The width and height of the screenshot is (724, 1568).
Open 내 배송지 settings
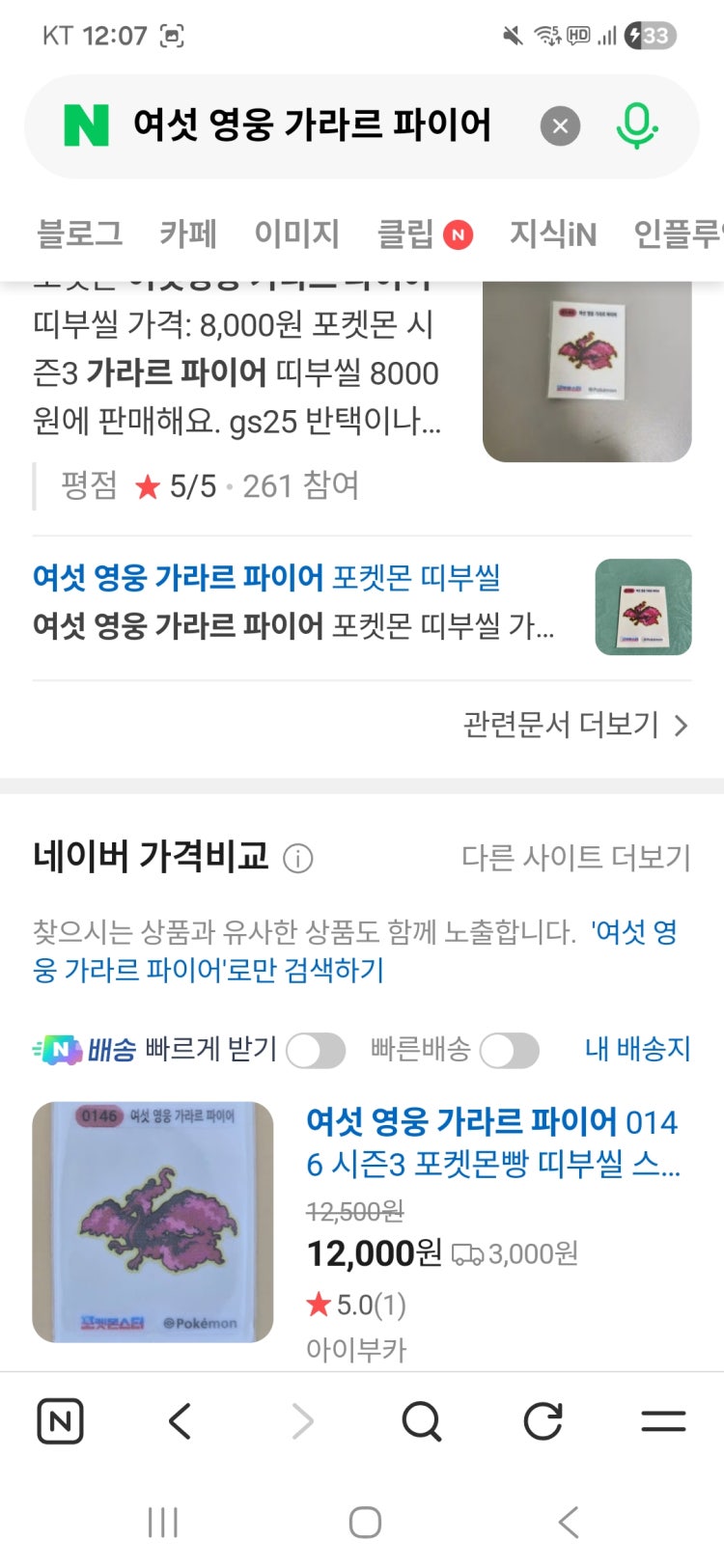(x=637, y=1049)
